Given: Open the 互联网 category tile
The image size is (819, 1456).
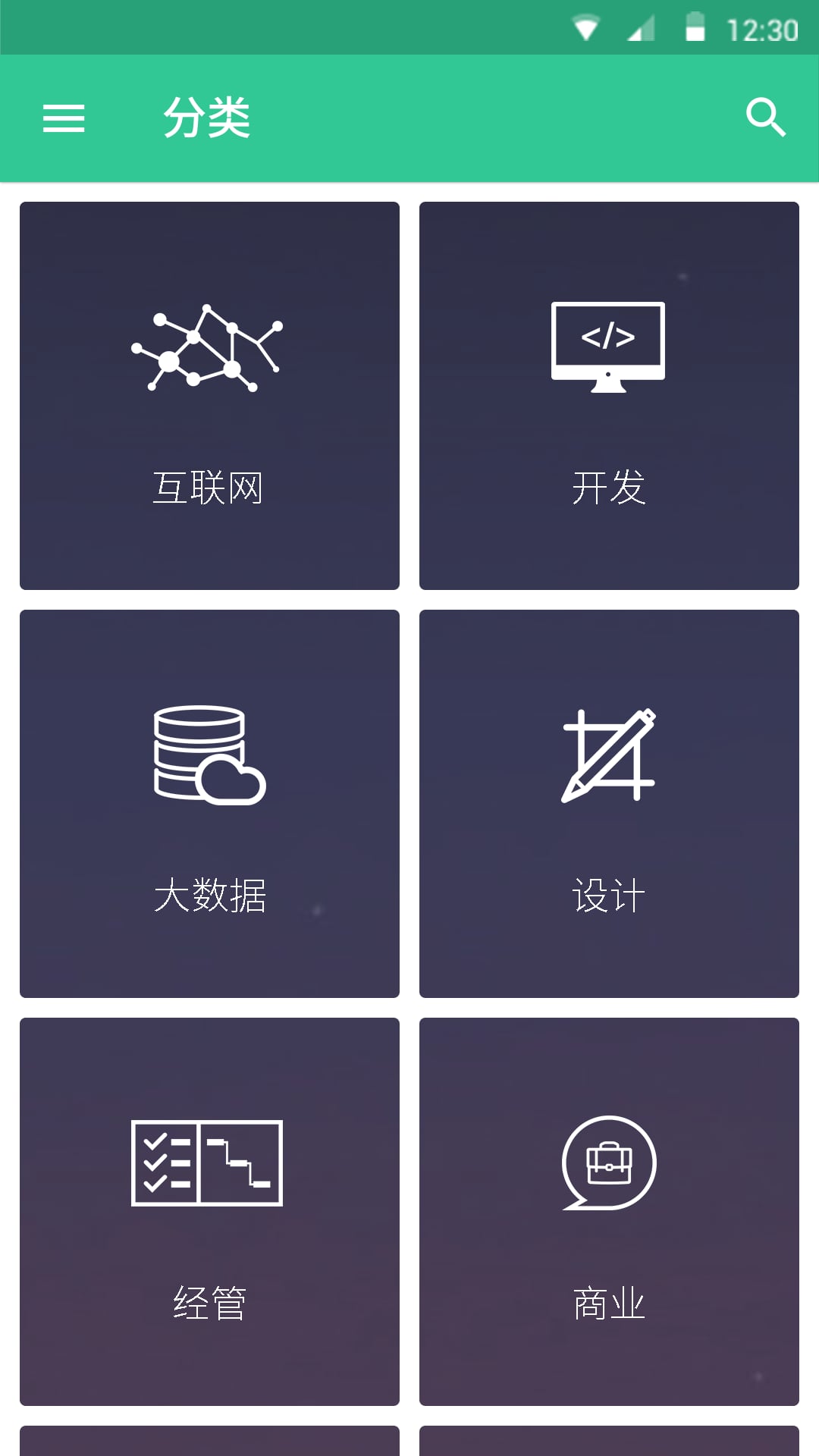Looking at the screenshot, I should pos(209,395).
